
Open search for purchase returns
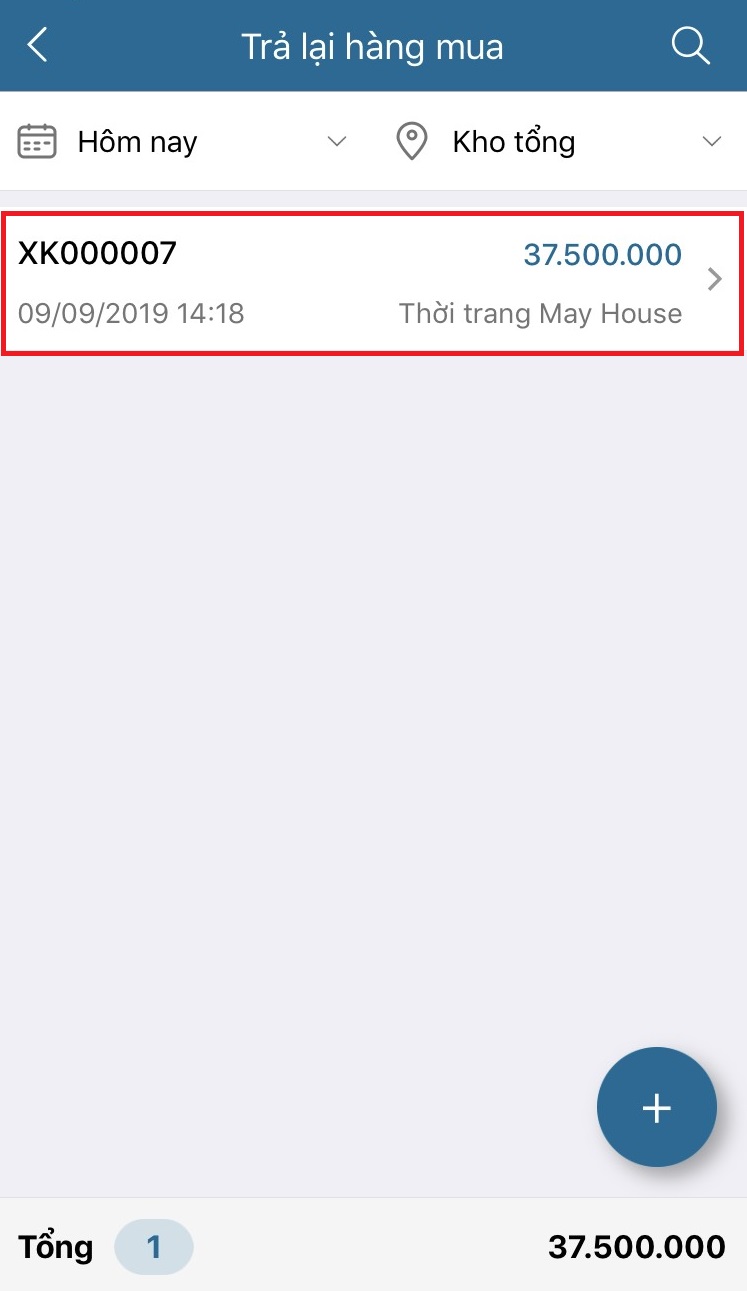point(690,46)
